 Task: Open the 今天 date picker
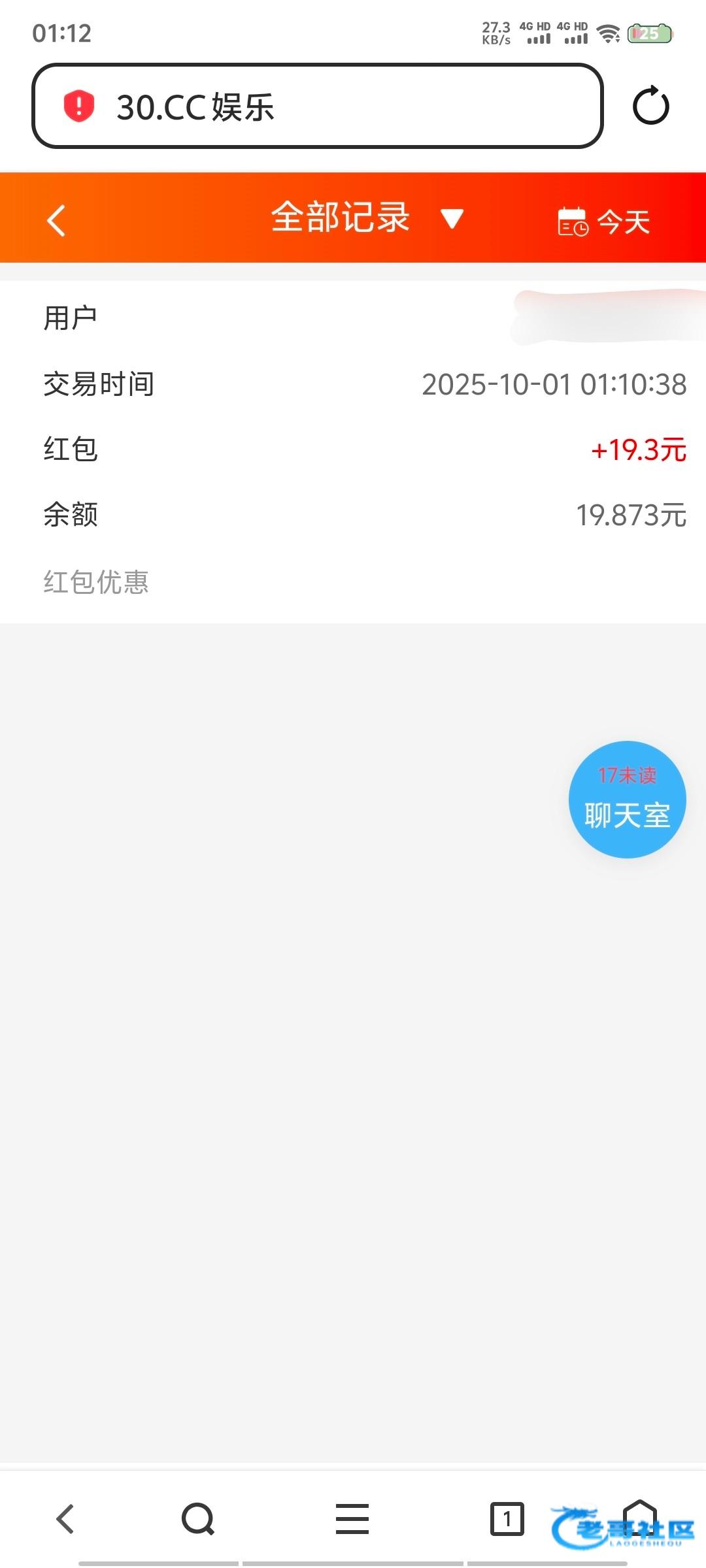(604, 221)
